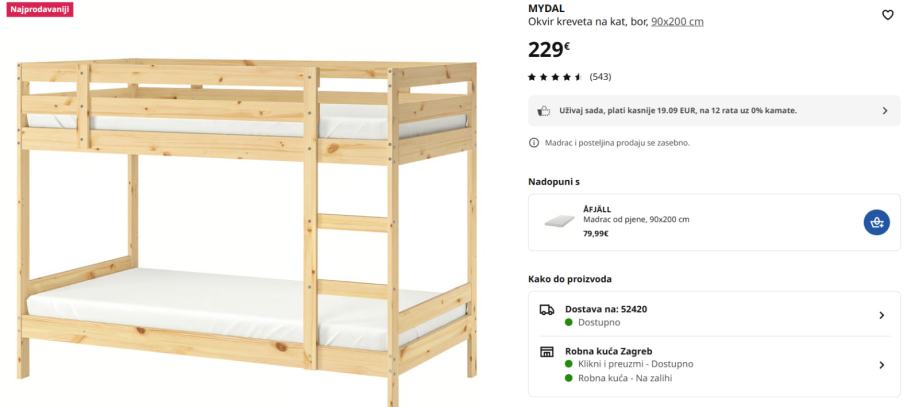Open the star ratings and 543 reviews
The image size is (919, 407).
click(569, 77)
